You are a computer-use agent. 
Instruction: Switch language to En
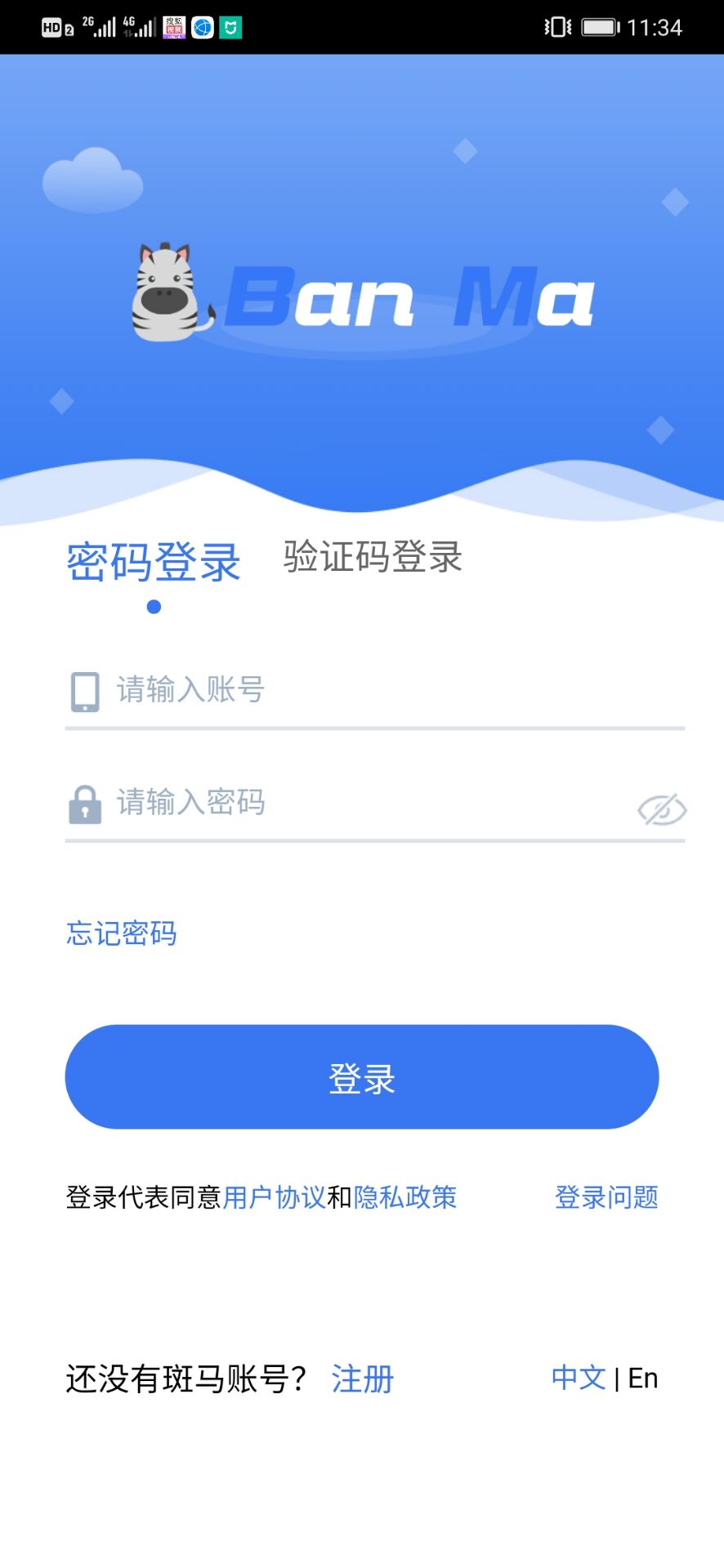tap(643, 1378)
